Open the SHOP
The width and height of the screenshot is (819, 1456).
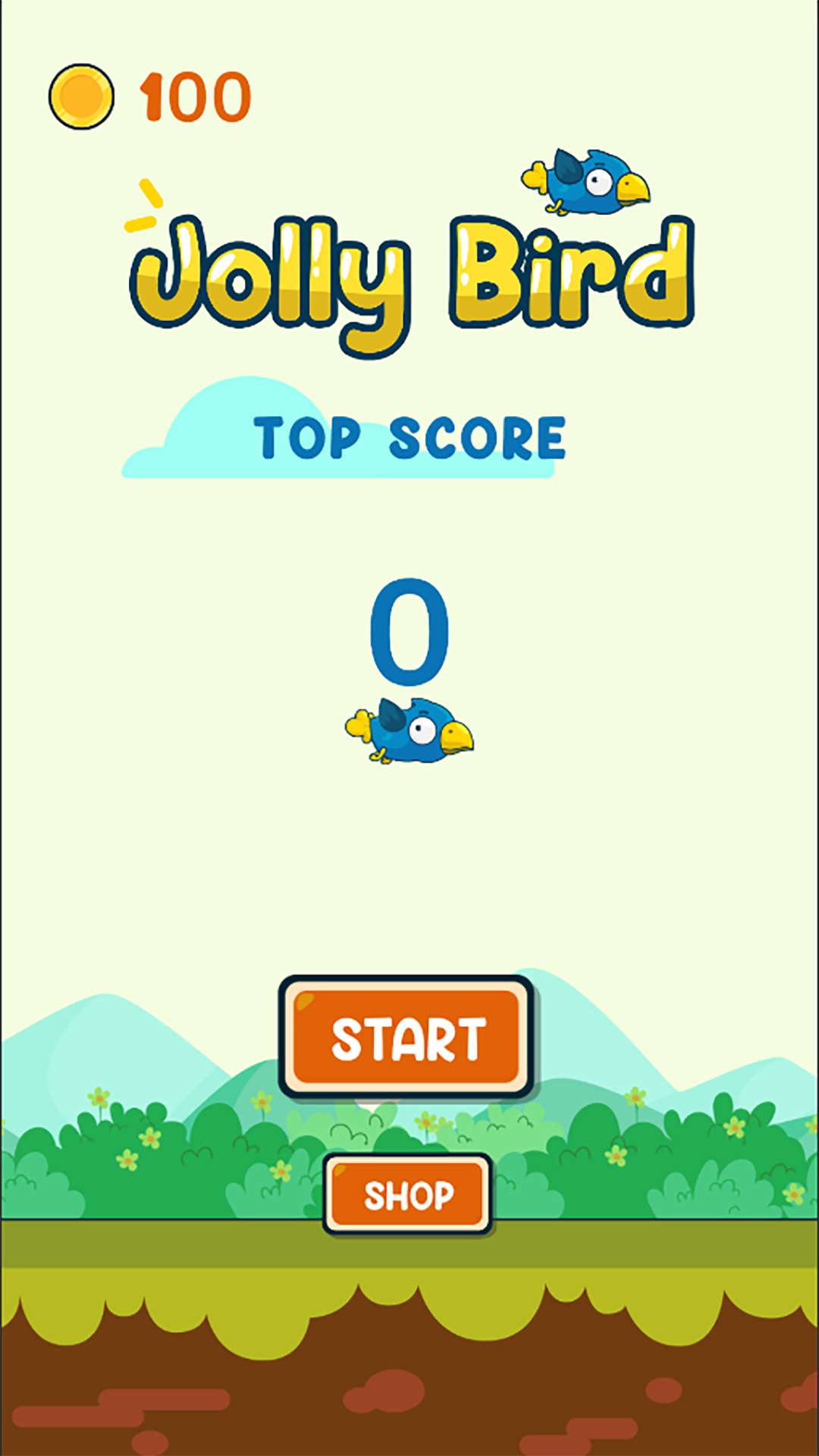[408, 1194]
